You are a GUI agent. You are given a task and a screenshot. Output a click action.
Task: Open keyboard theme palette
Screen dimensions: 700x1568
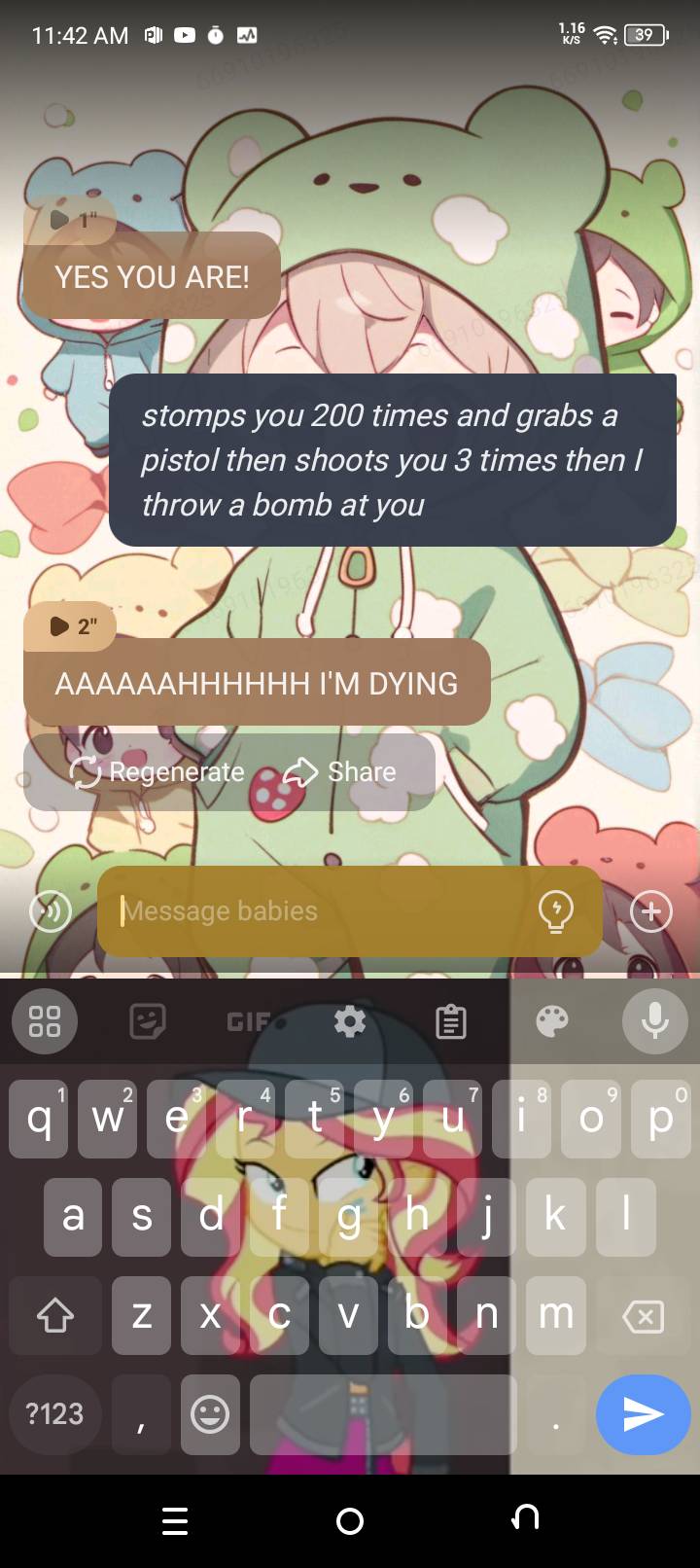(x=552, y=1021)
